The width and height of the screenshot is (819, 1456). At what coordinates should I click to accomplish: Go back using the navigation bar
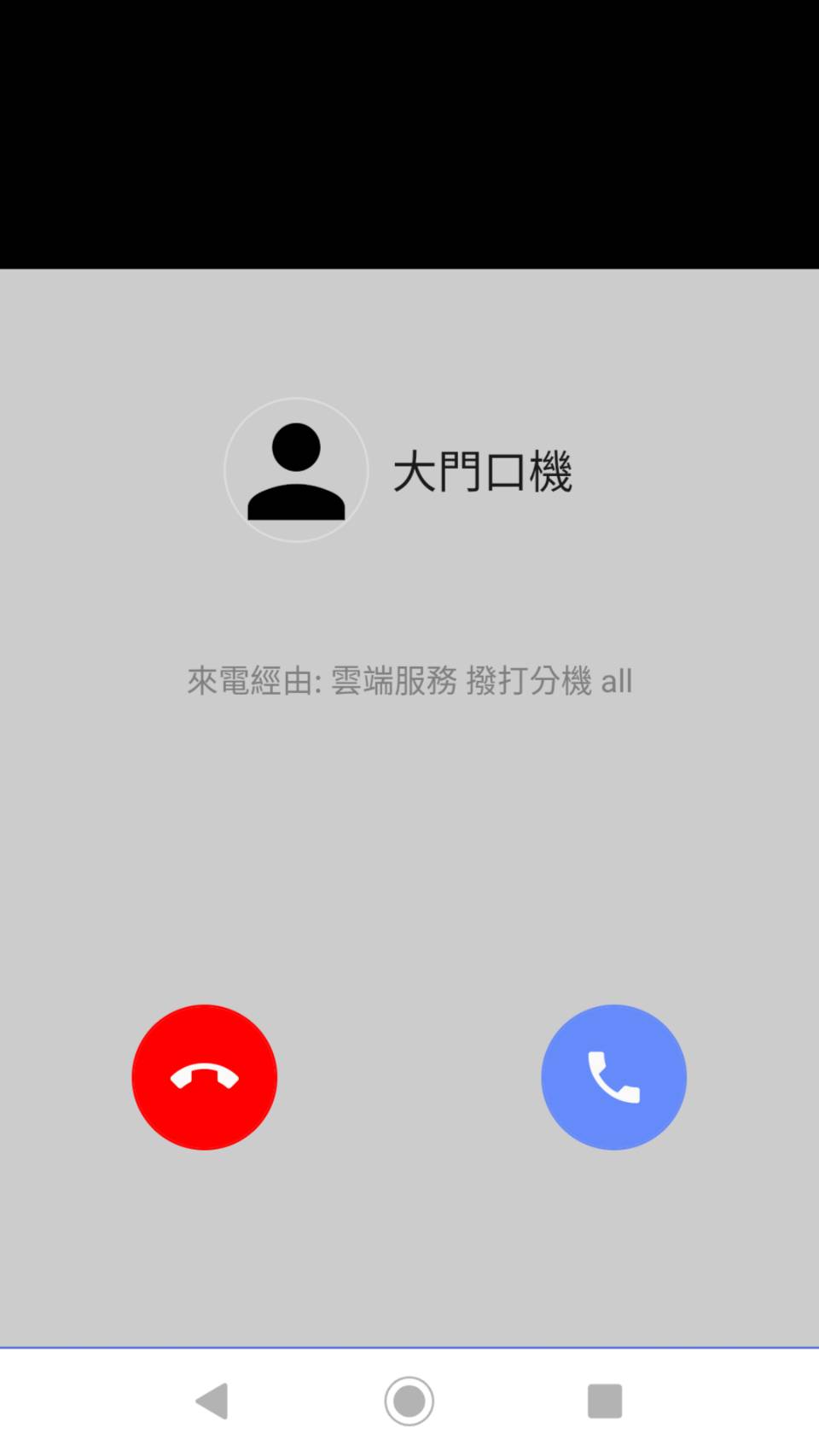coord(212,1401)
